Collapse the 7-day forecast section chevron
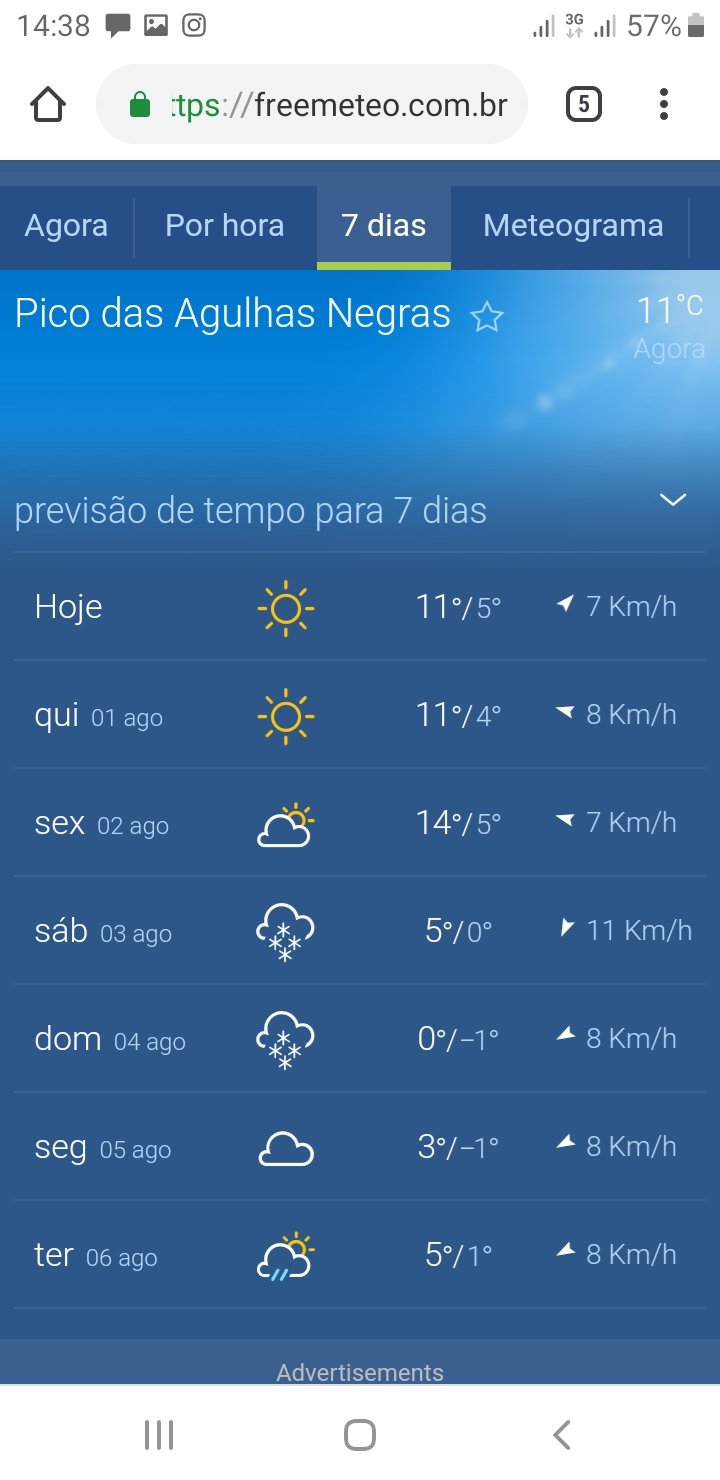The image size is (720, 1480). coord(673,500)
